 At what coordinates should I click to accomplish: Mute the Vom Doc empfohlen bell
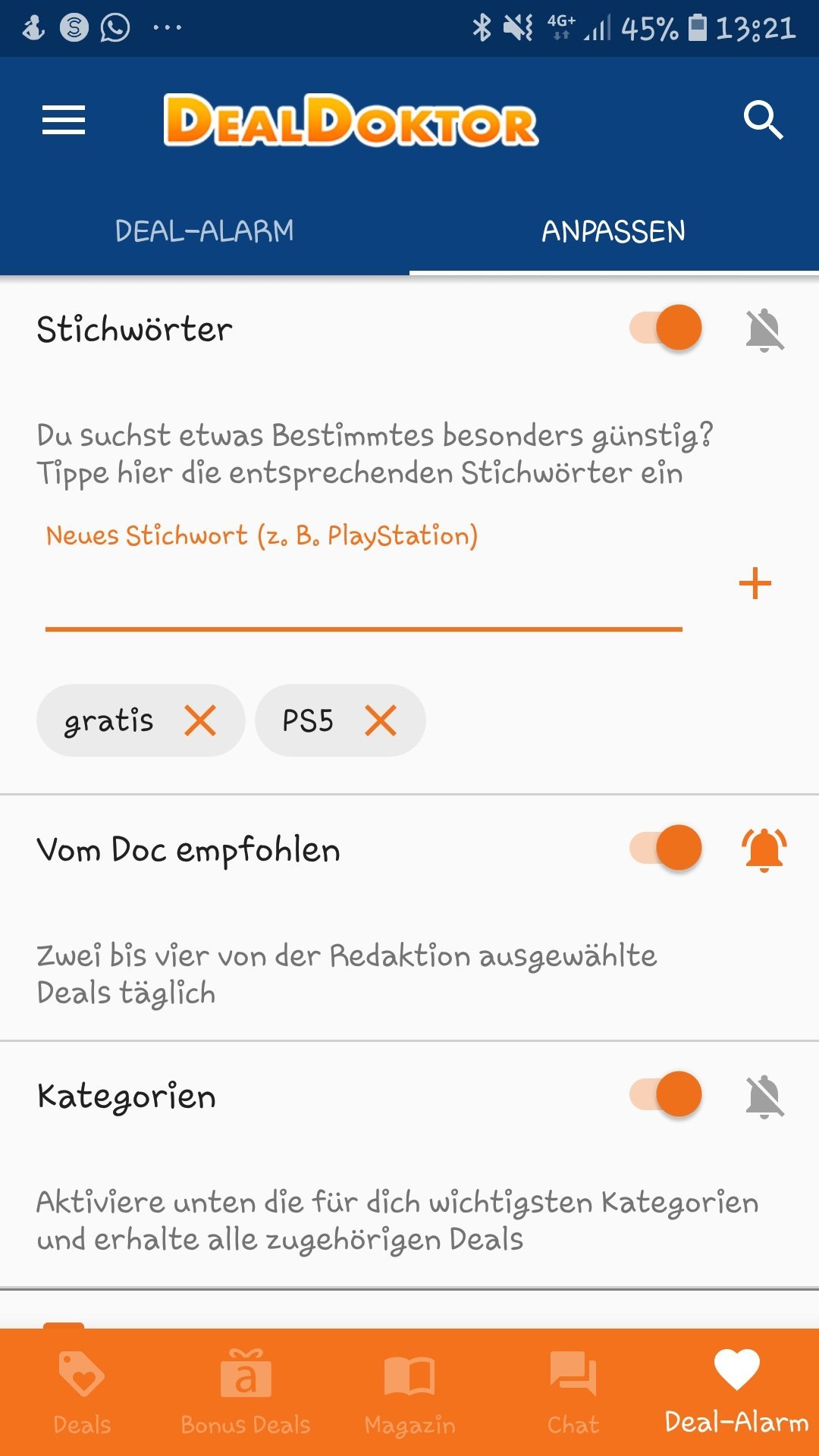(764, 849)
